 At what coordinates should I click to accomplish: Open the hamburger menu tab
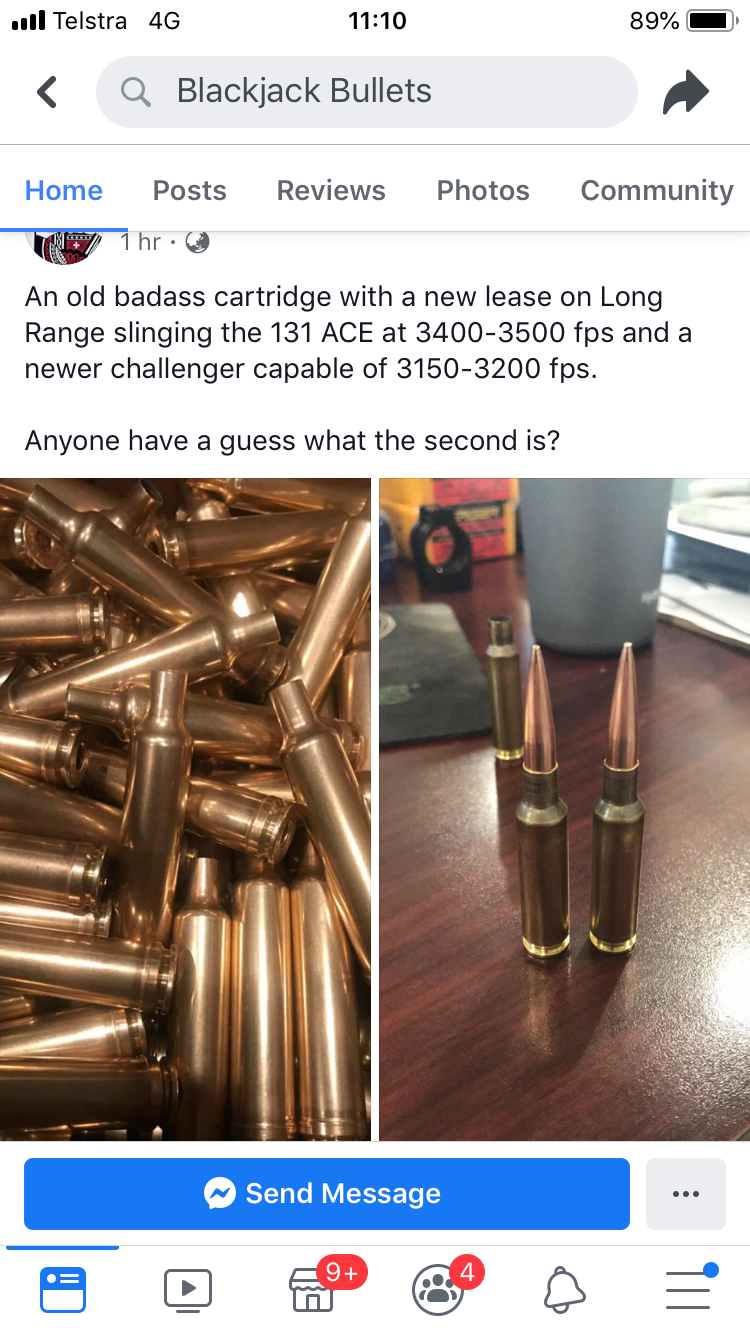pyautogui.click(x=688, y=1289)
